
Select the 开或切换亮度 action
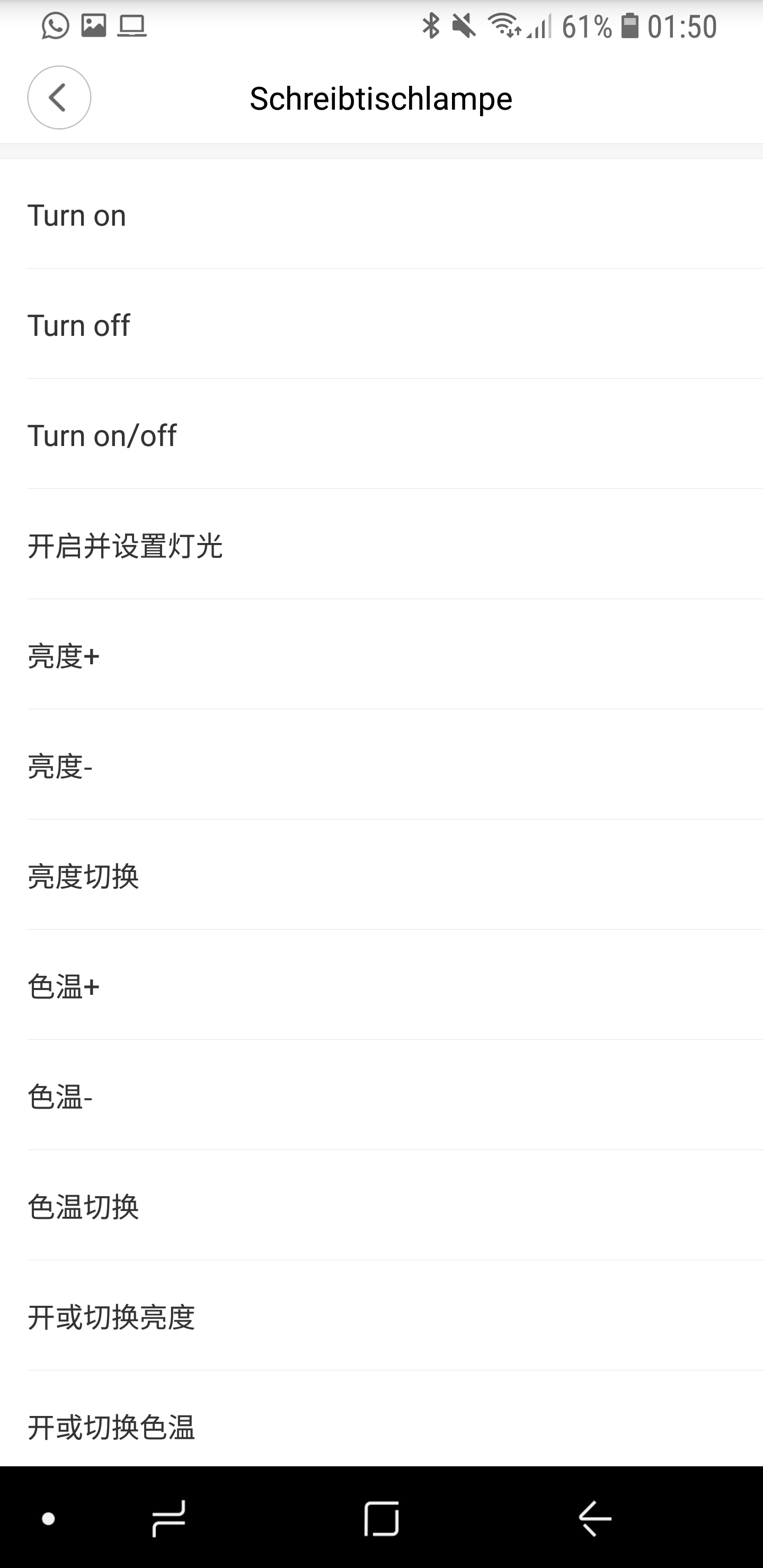pyautogui.click(x=111, y=1317)
